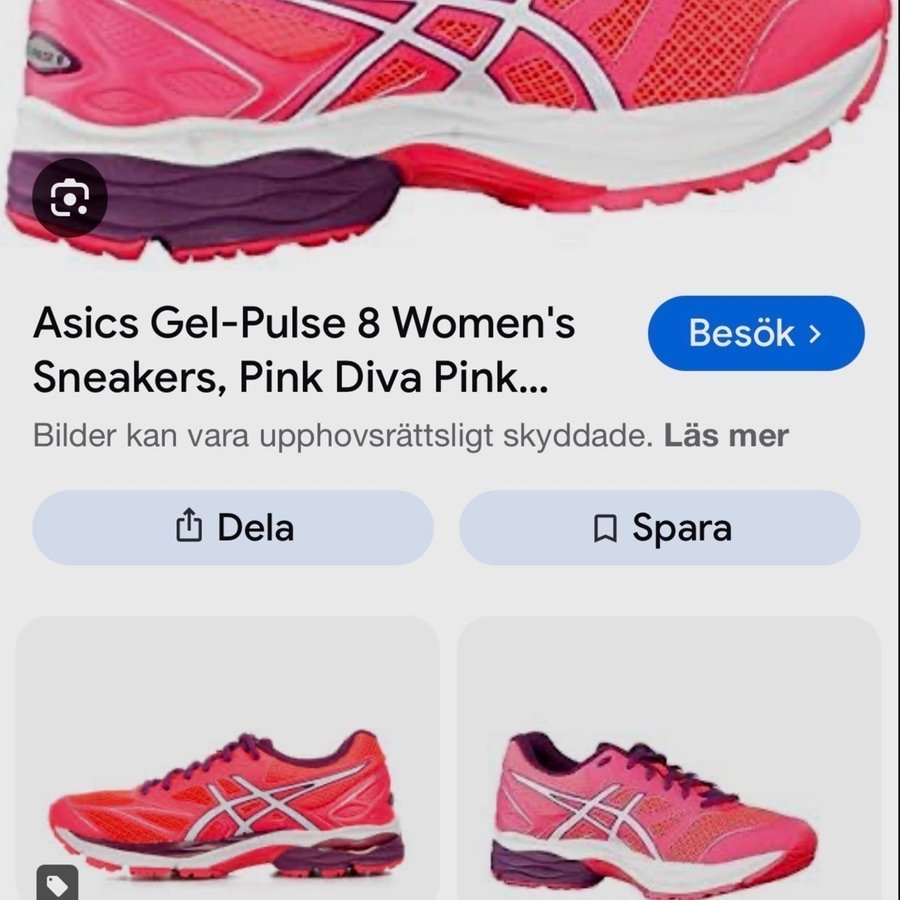
Task: Share the image with Dela
Action: click(233, 528)
